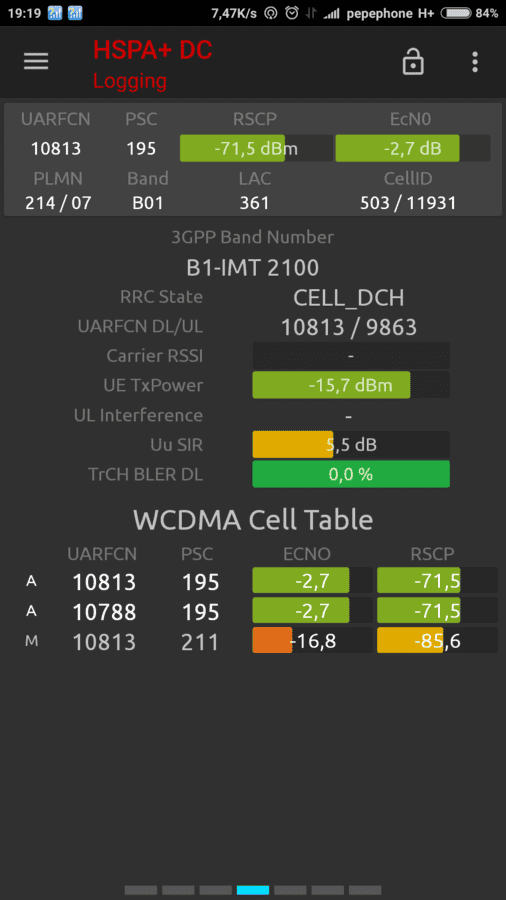Open the hamburger drawer menu
This screenshot has height=900, width=506.
pos(36,61)
